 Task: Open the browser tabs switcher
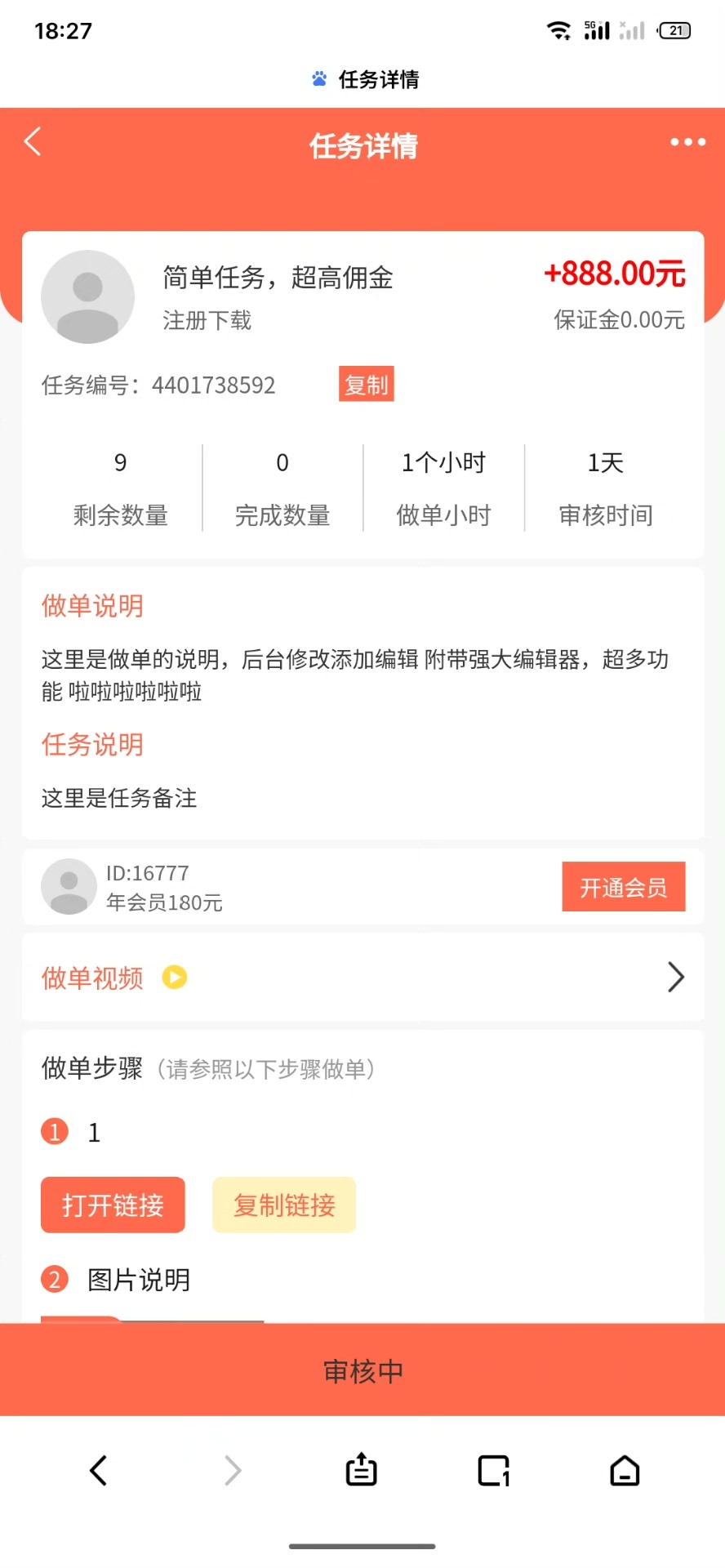(493, 1471)
